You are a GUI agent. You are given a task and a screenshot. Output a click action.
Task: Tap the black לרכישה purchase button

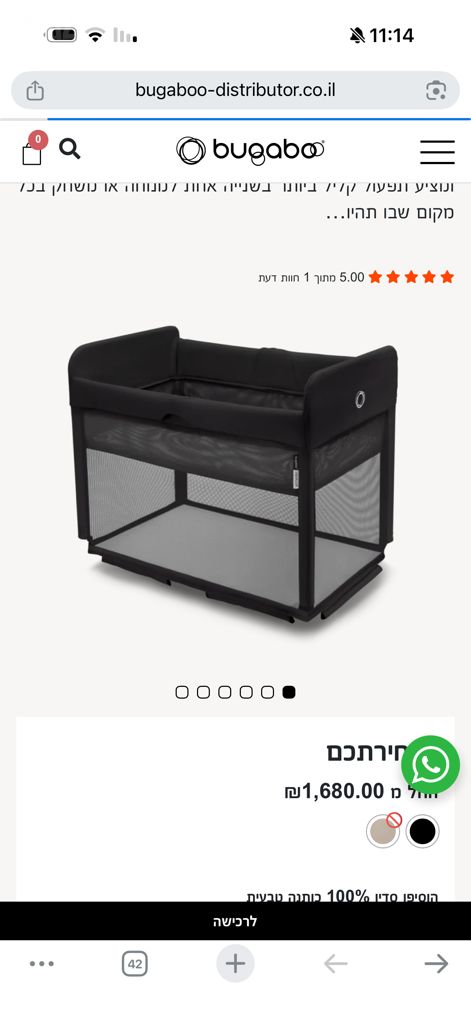pyautogui.click(x=235, y=921)
